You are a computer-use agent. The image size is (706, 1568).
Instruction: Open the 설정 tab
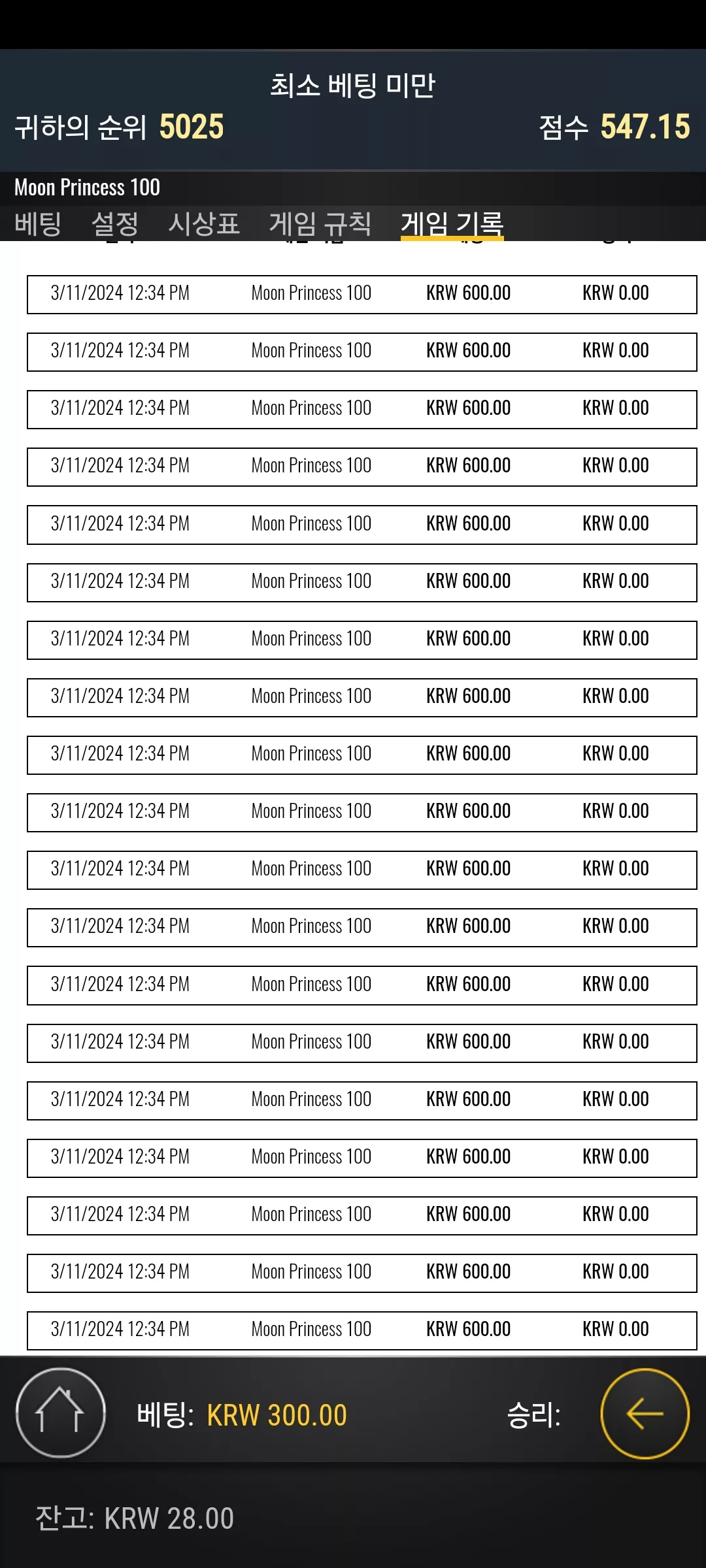coord(115,224)
